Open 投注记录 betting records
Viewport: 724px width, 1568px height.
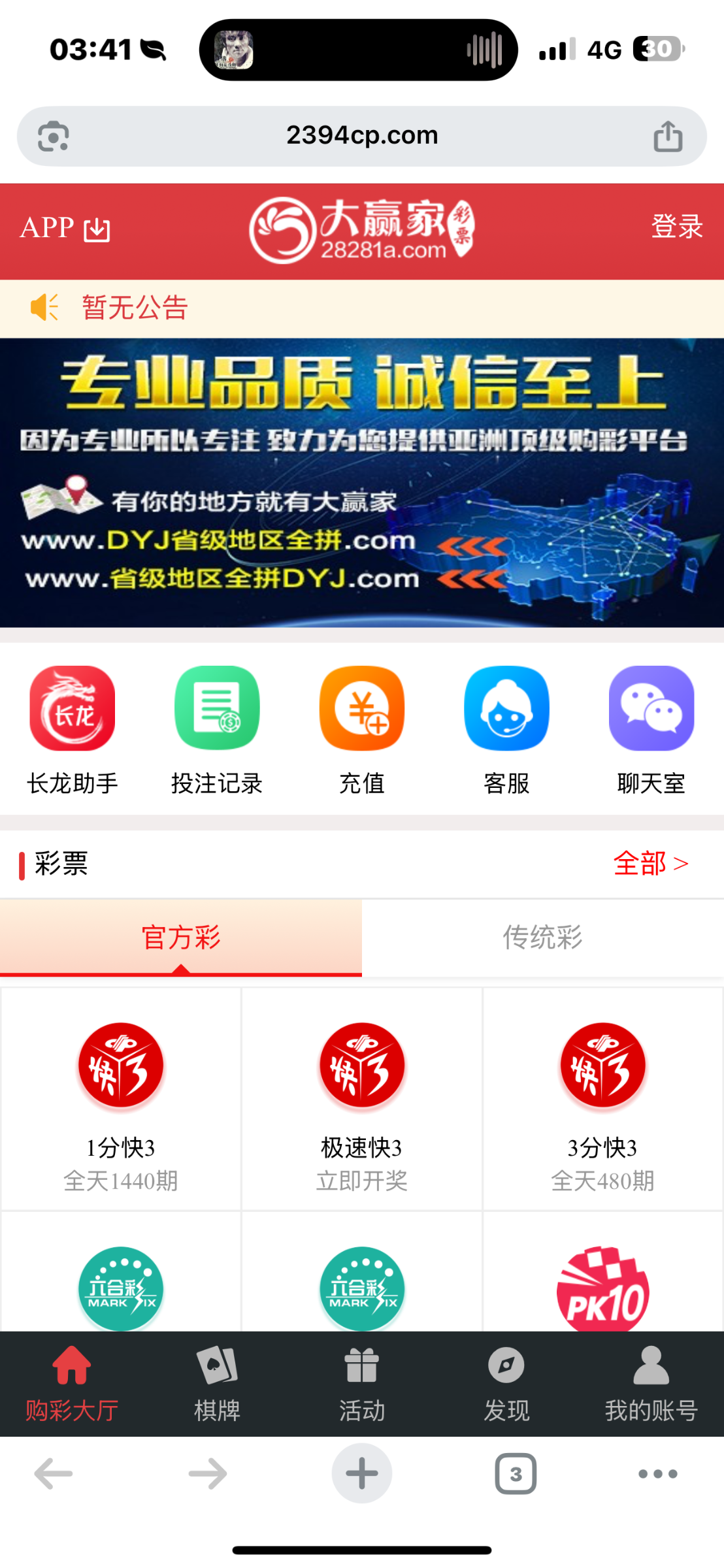click(x=217, y=728)
